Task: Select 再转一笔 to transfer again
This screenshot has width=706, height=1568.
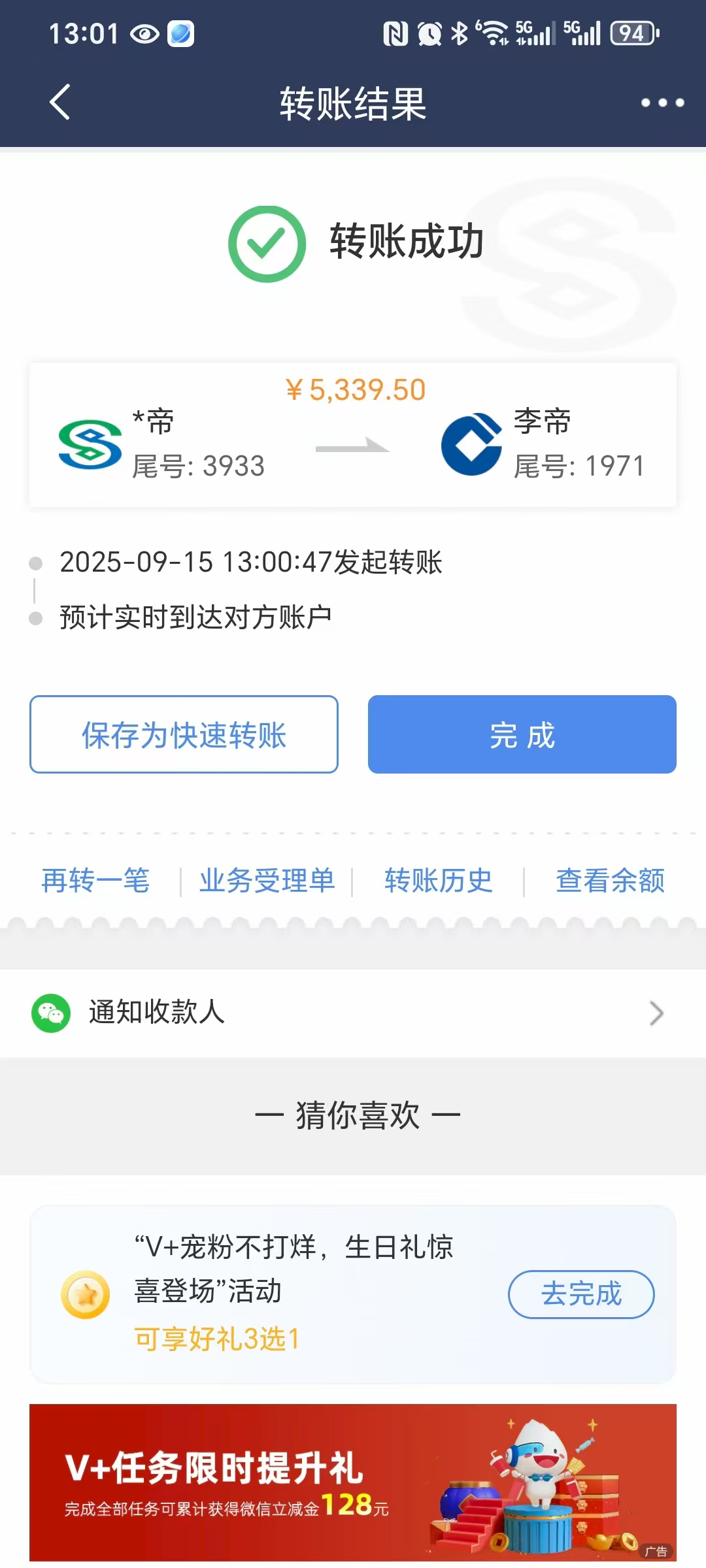Action: tap(95, 881)
